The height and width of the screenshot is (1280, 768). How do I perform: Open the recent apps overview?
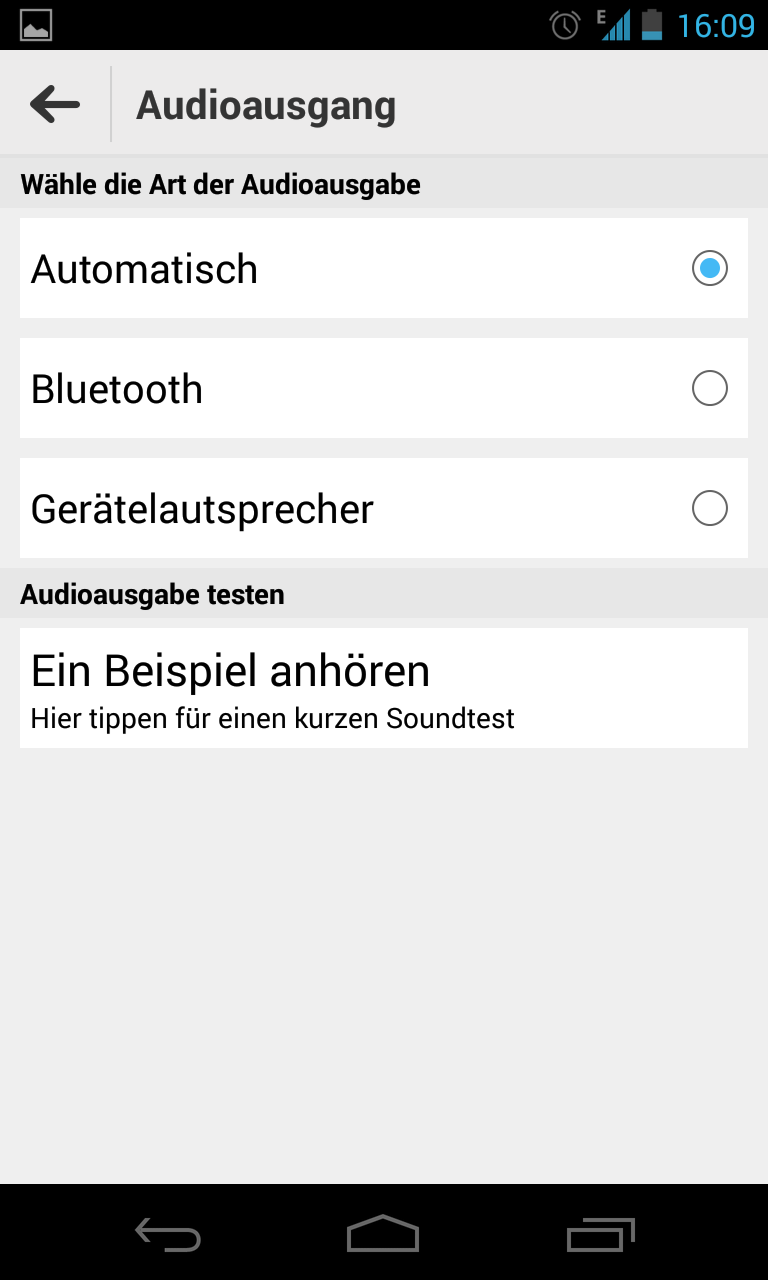point(600,1235)
